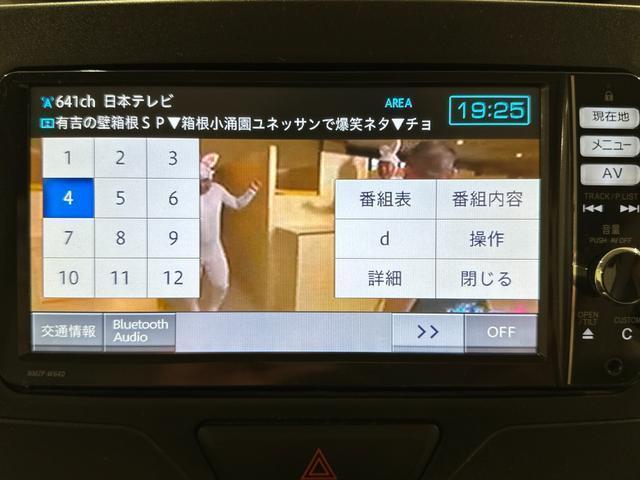Image resolution: width=640 pixels, height=480 pixels.
Task: Select channel 8 on the keypad
Action: 120,238
